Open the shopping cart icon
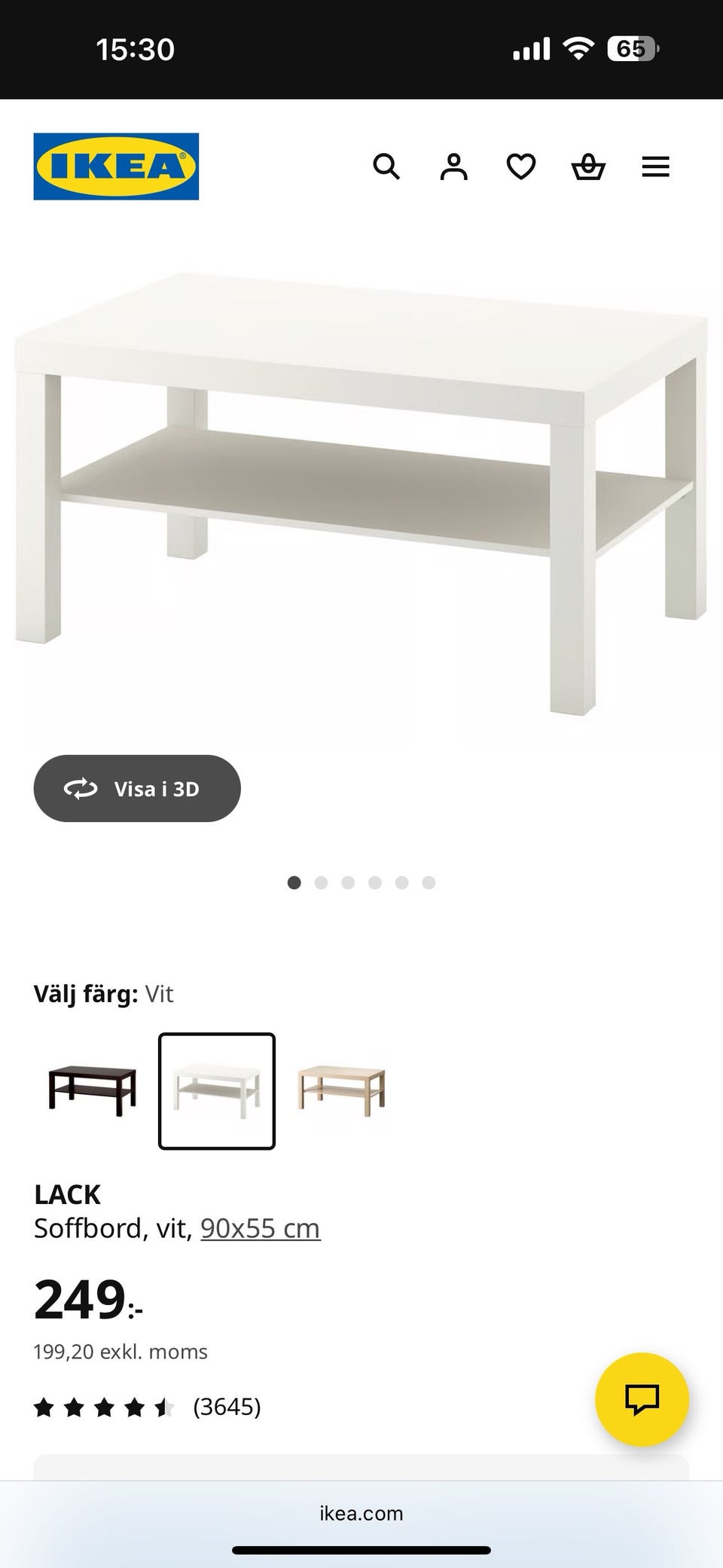The width and height of the screenshot is (723, 1568). [587, 166]
